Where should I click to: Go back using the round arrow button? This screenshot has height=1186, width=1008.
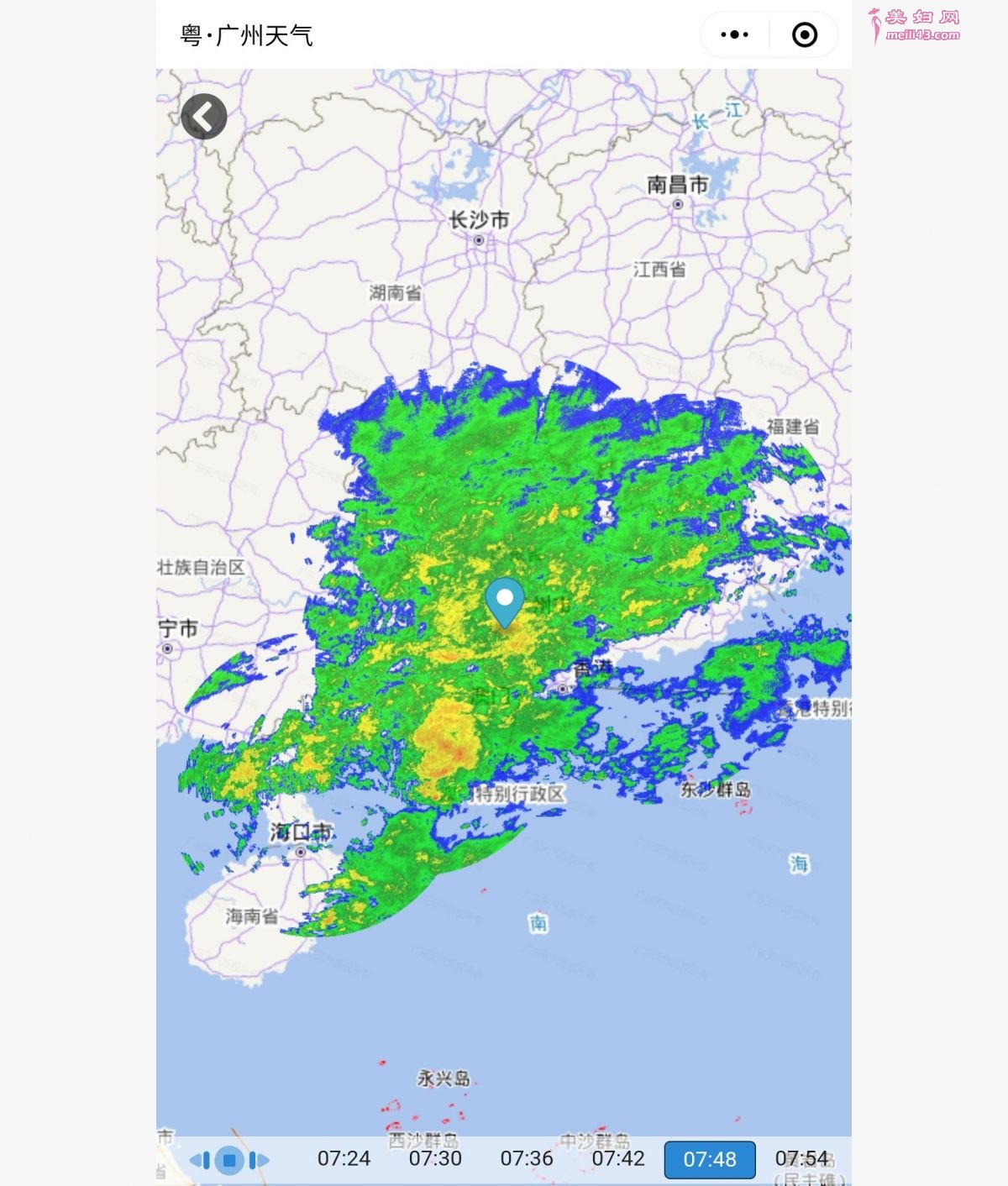[x=204, y=116]
